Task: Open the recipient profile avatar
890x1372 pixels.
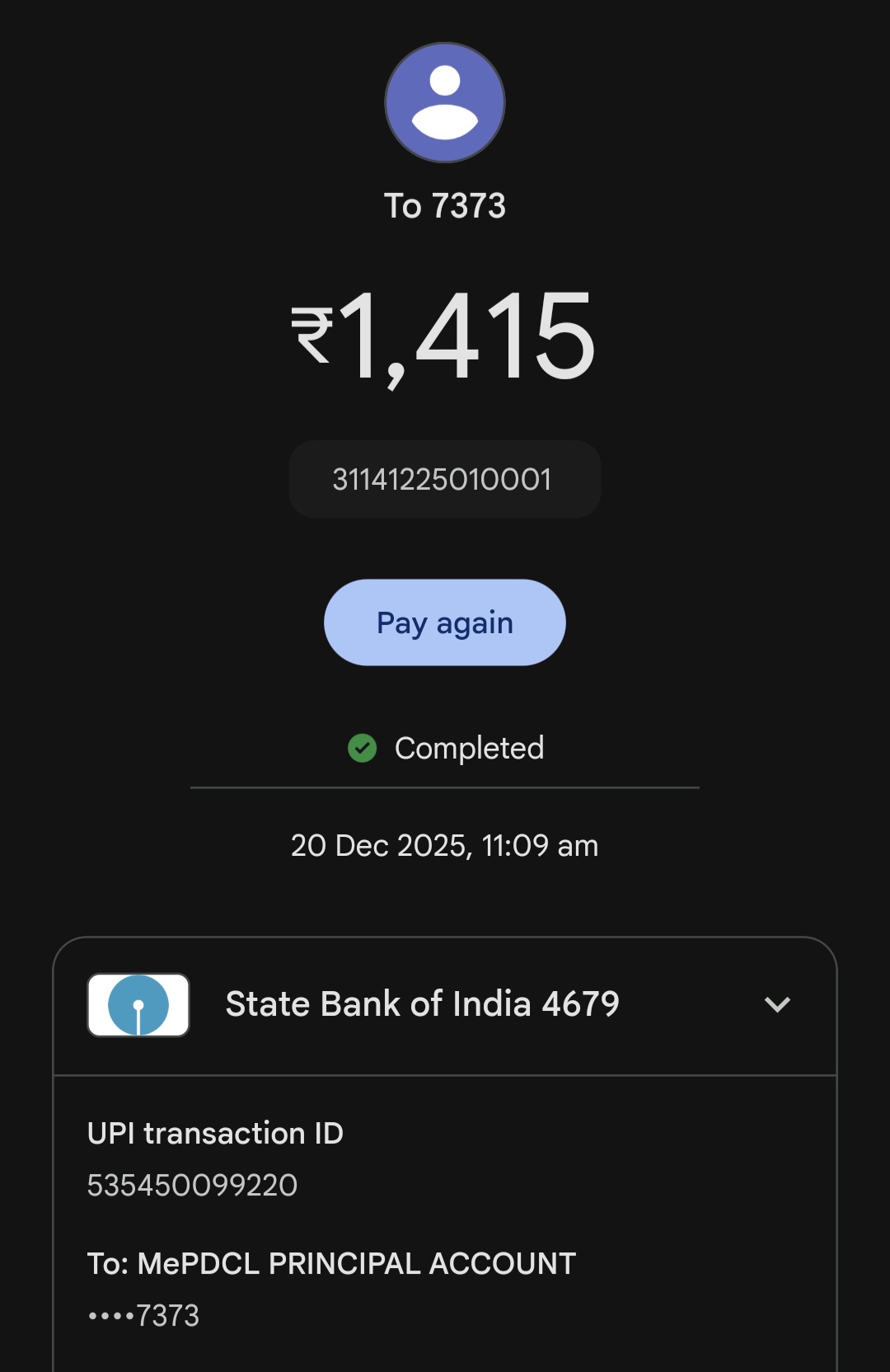Action: (445, 103)
